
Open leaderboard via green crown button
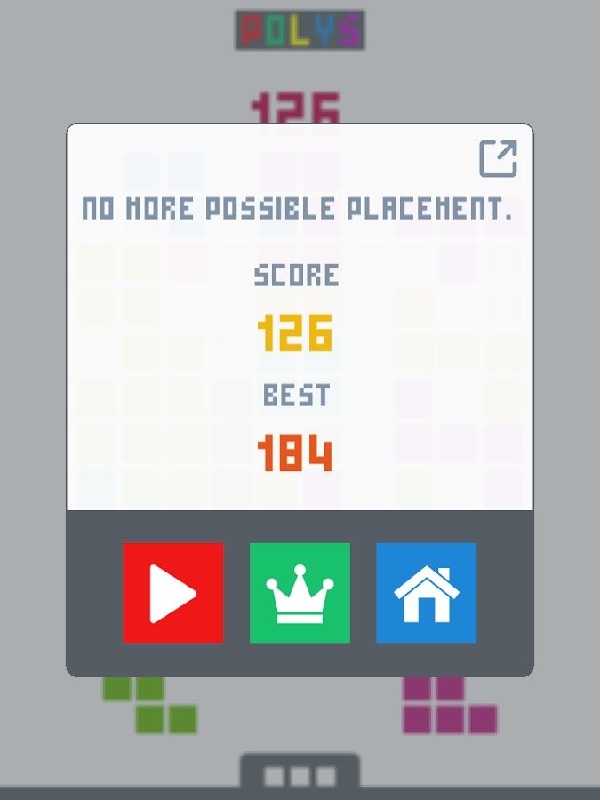tap(300, 593)
